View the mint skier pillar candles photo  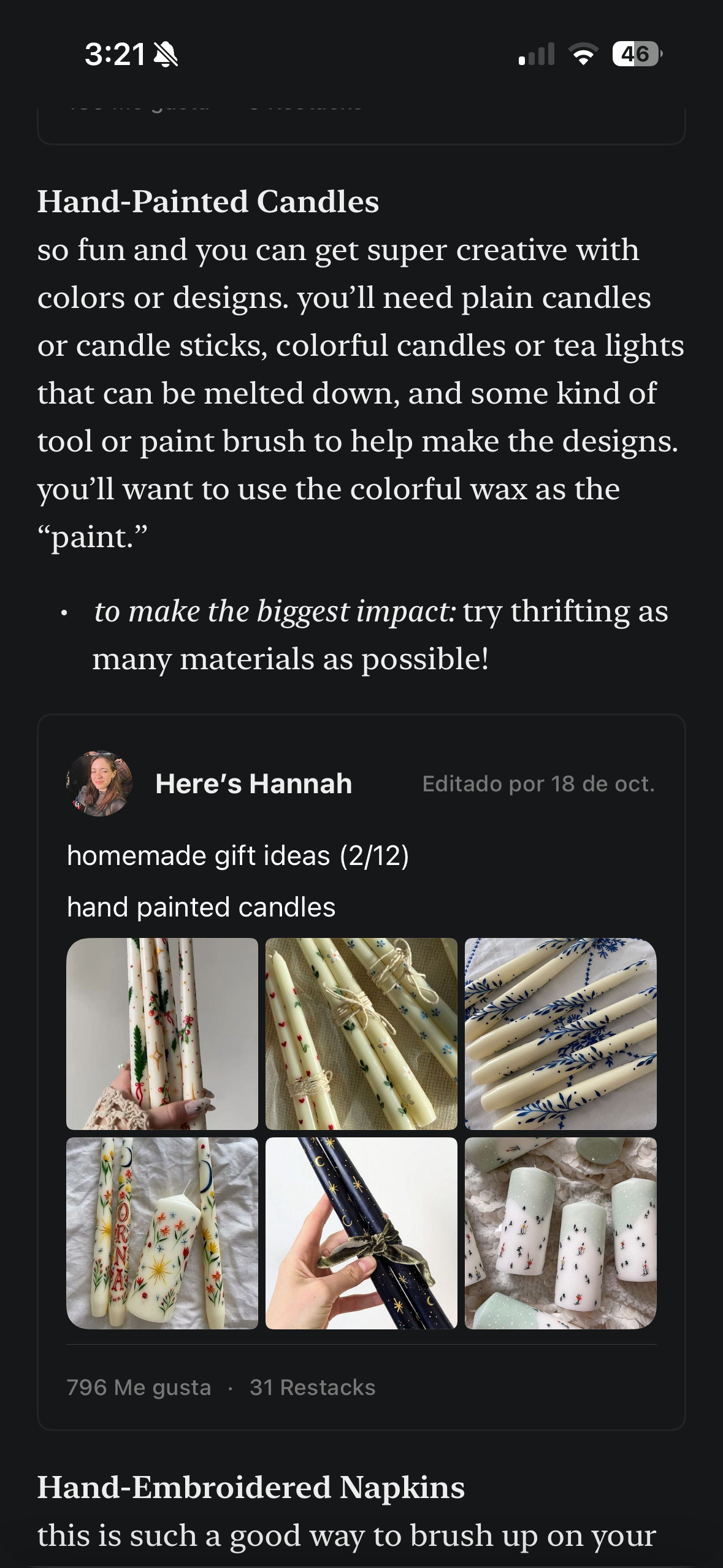(560, 1233)
